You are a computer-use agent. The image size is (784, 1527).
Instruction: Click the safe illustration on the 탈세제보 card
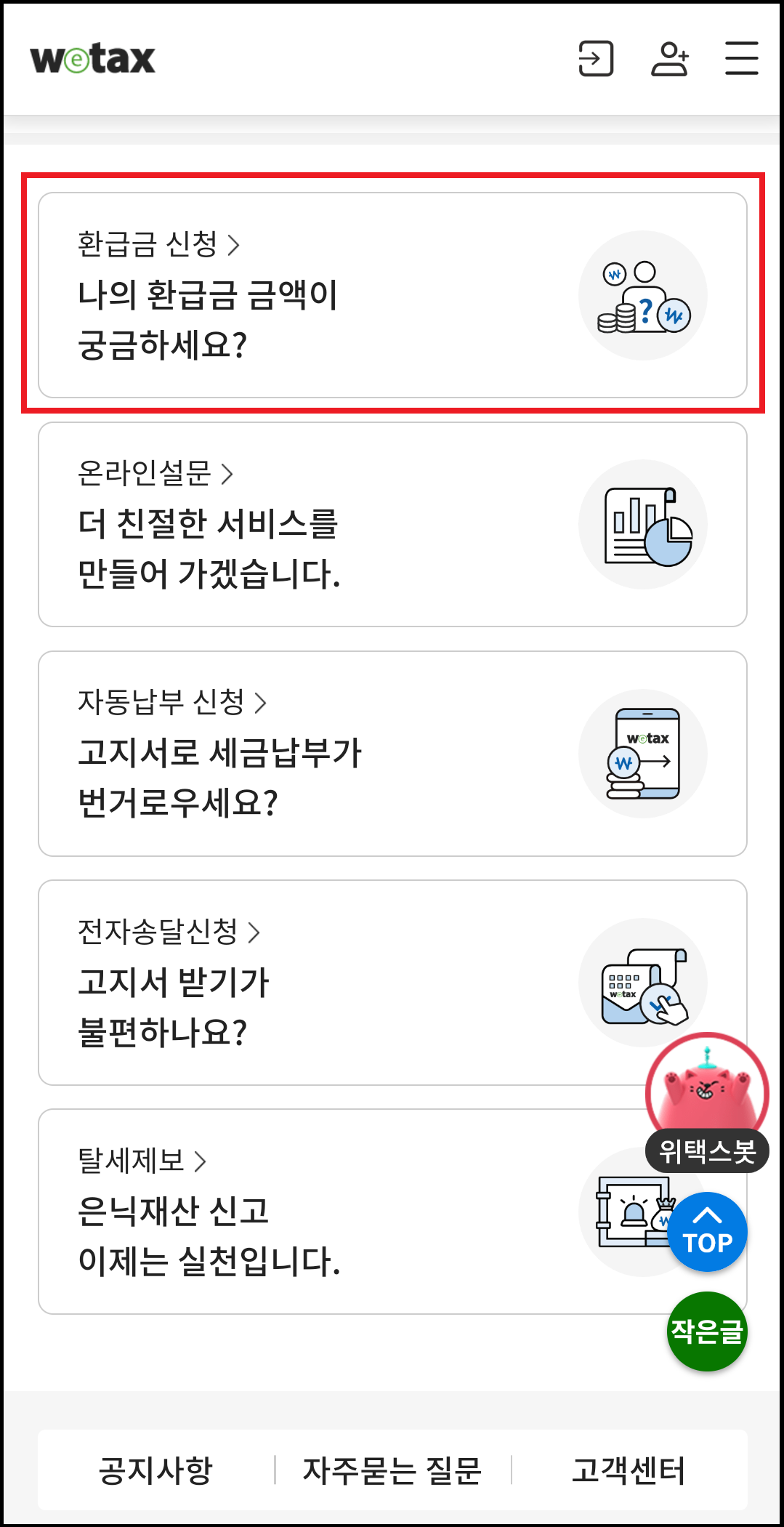[632, 1212]
